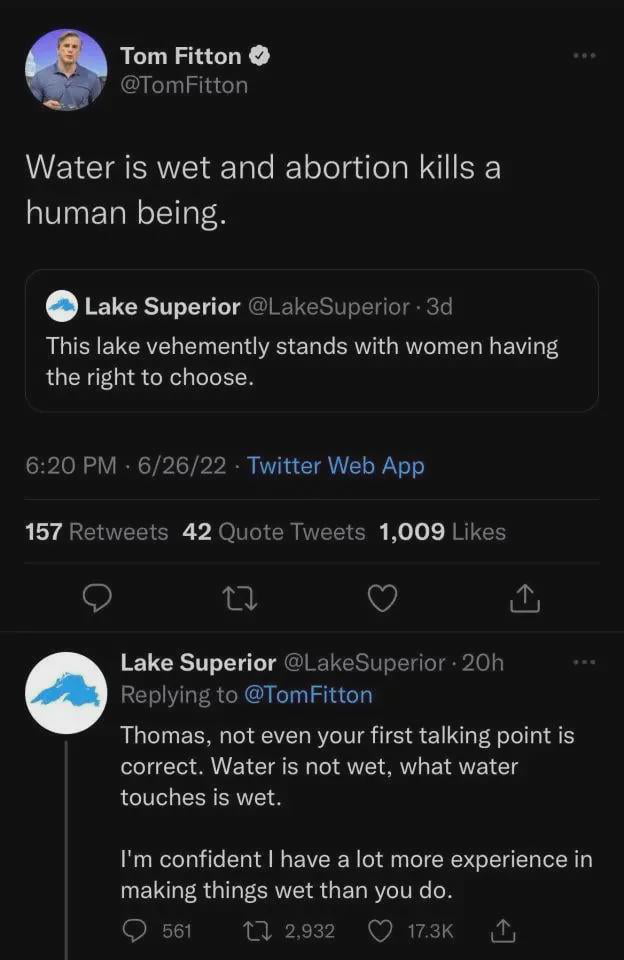This screenshot has width=624, height=960.
Task: Open Lake Superior's avatar on the reply
Action: (66, 693)
